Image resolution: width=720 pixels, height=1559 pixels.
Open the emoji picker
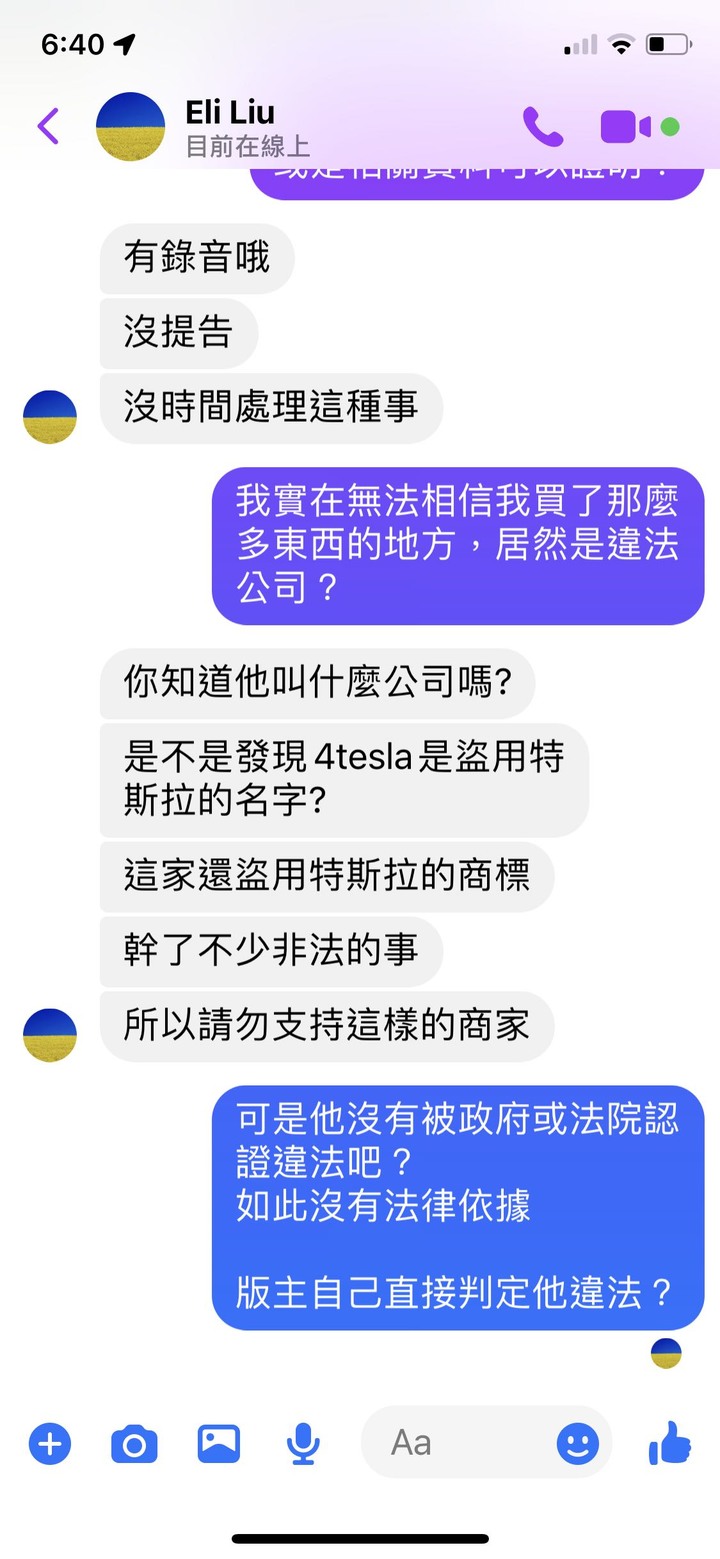pyautogui.click(x=577, y=1444)
